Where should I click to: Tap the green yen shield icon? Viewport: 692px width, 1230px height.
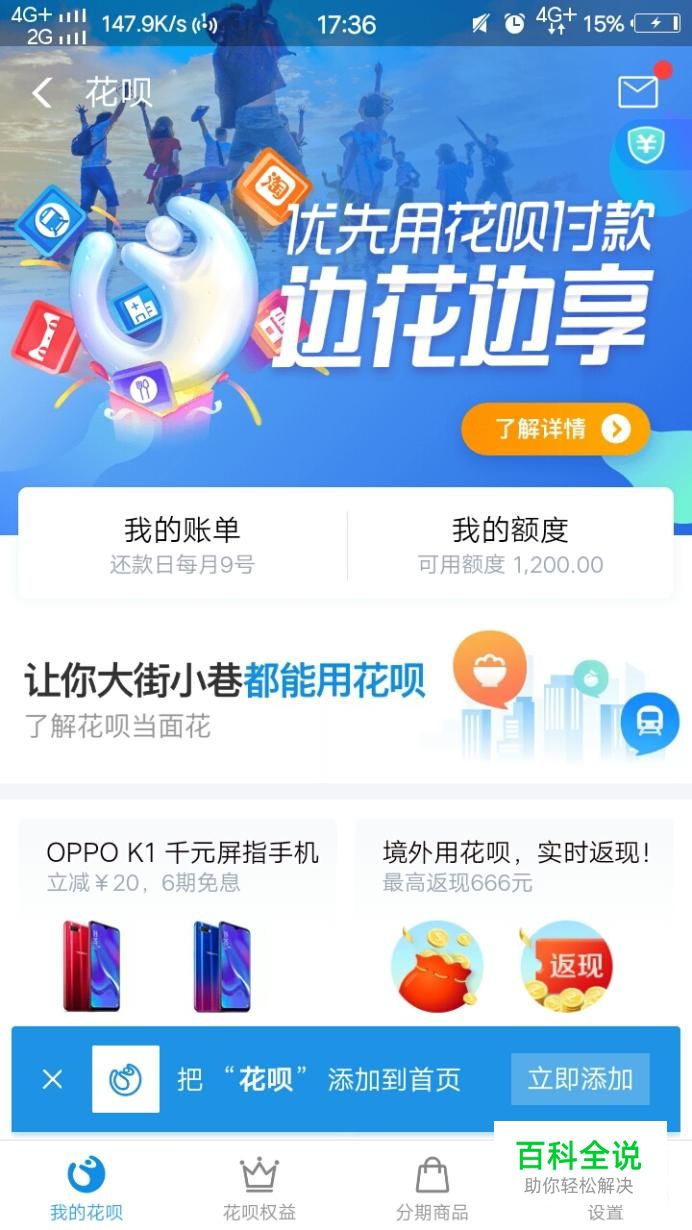(646, 146)
